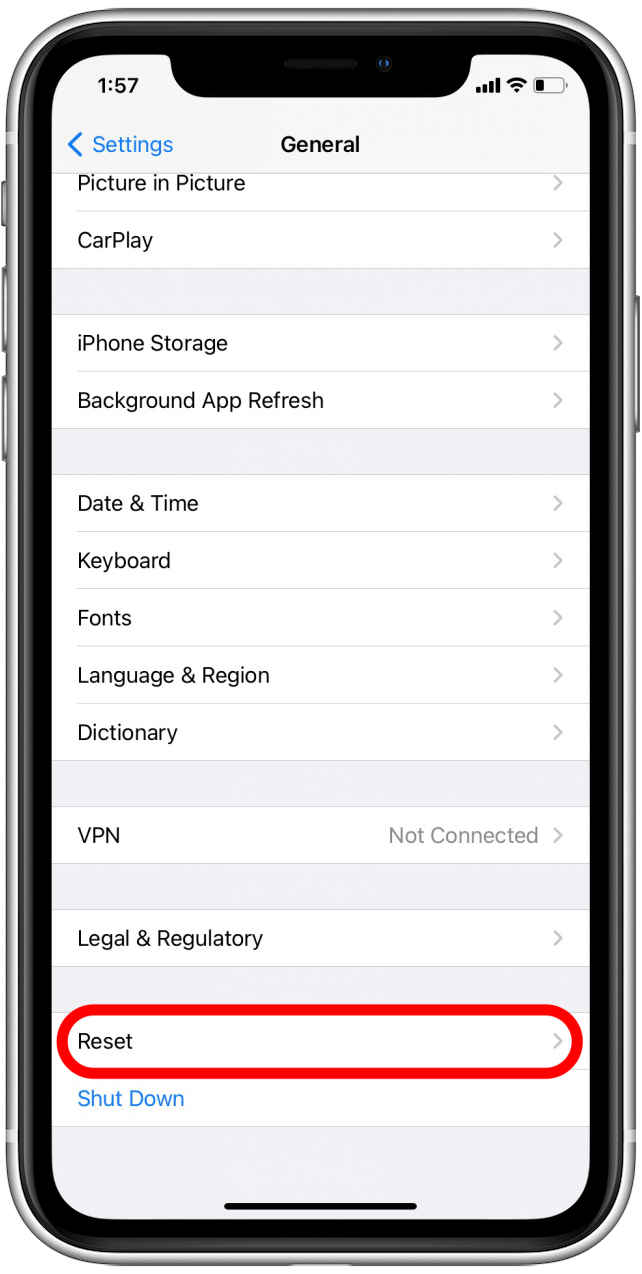This screenshot has height=1274, width=642.
Task: Open CarPlay settings
Action: pyautogui.click(x=320, y=240)
